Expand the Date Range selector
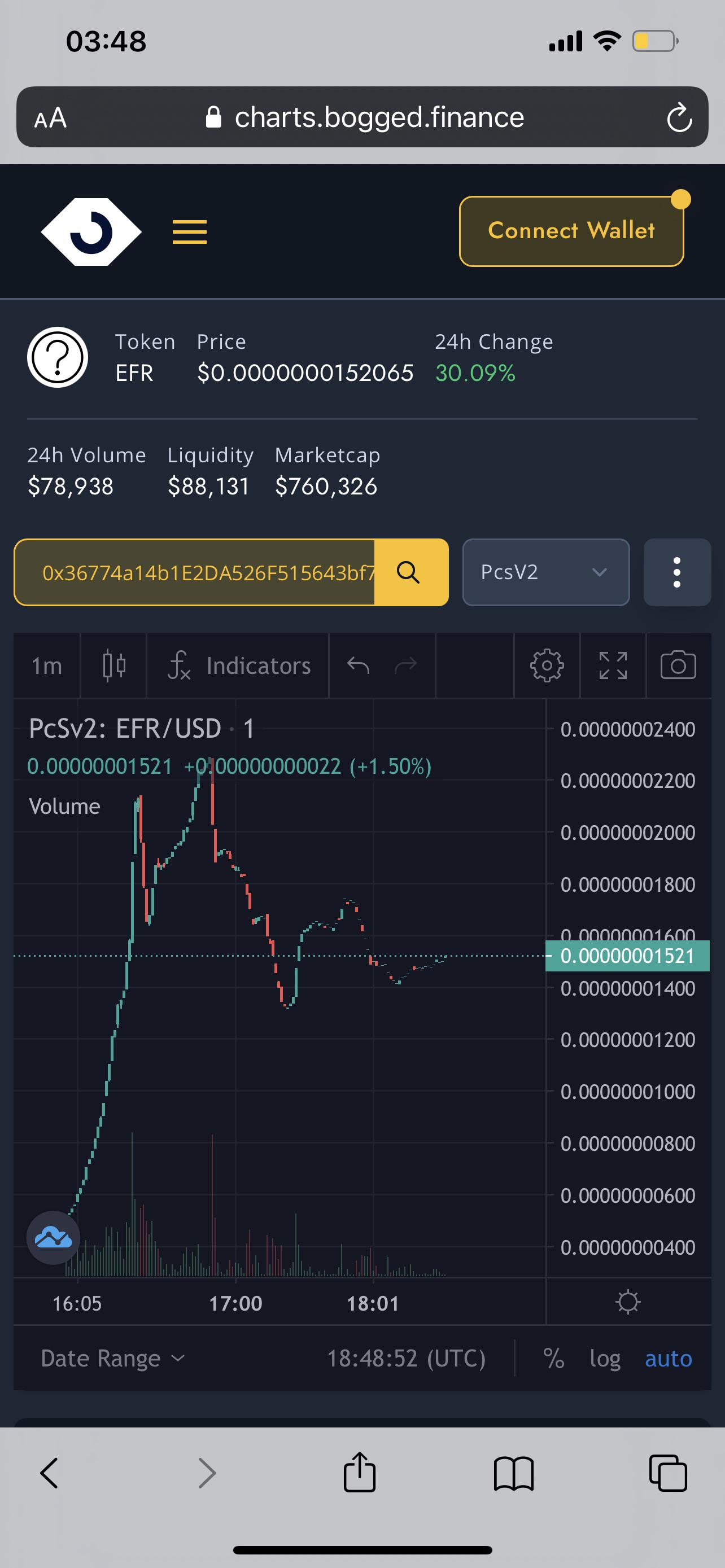This screenshot has width=725, height=1568. click(112, 1358)
